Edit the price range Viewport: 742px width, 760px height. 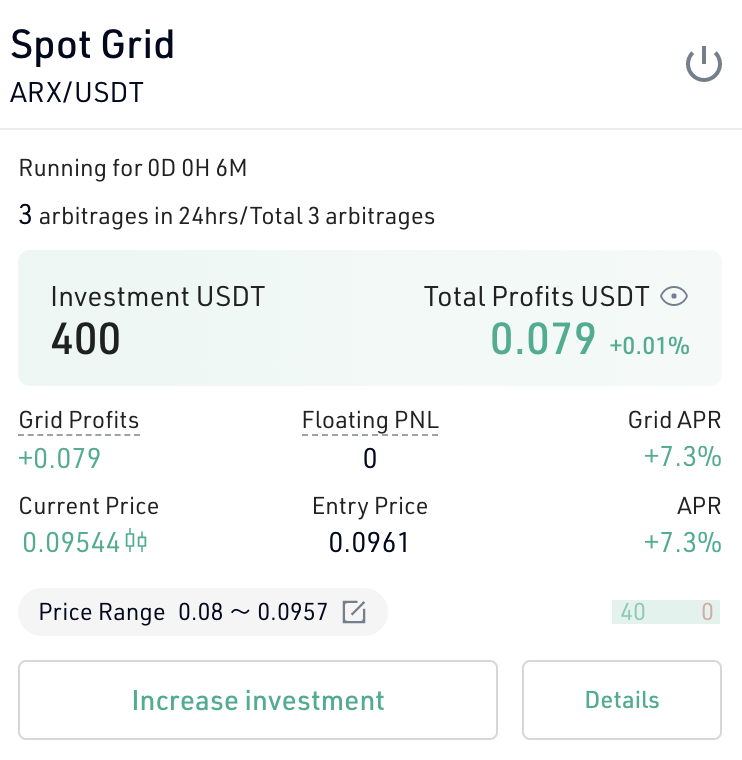pos(354,612)
